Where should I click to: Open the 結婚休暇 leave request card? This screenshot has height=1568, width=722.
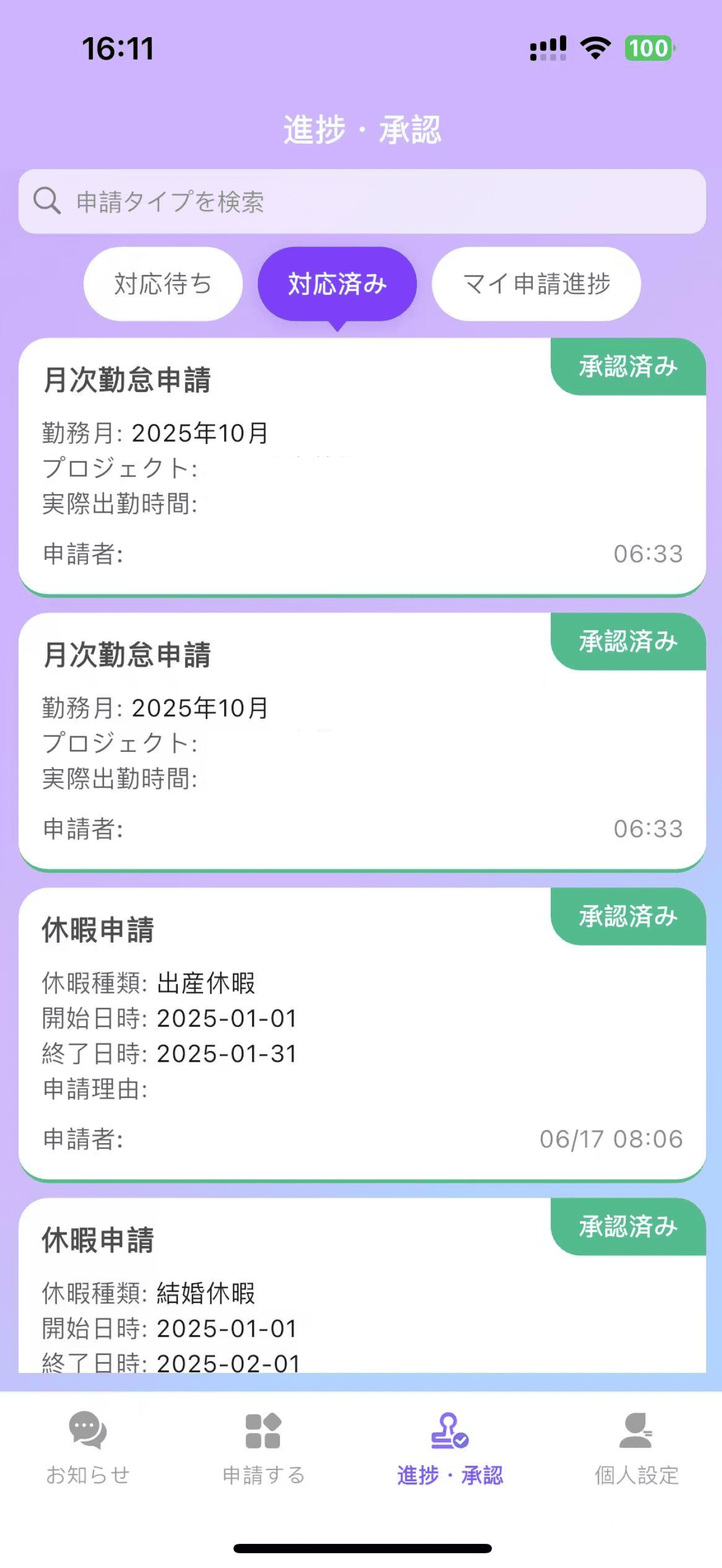pos(362,1285)
